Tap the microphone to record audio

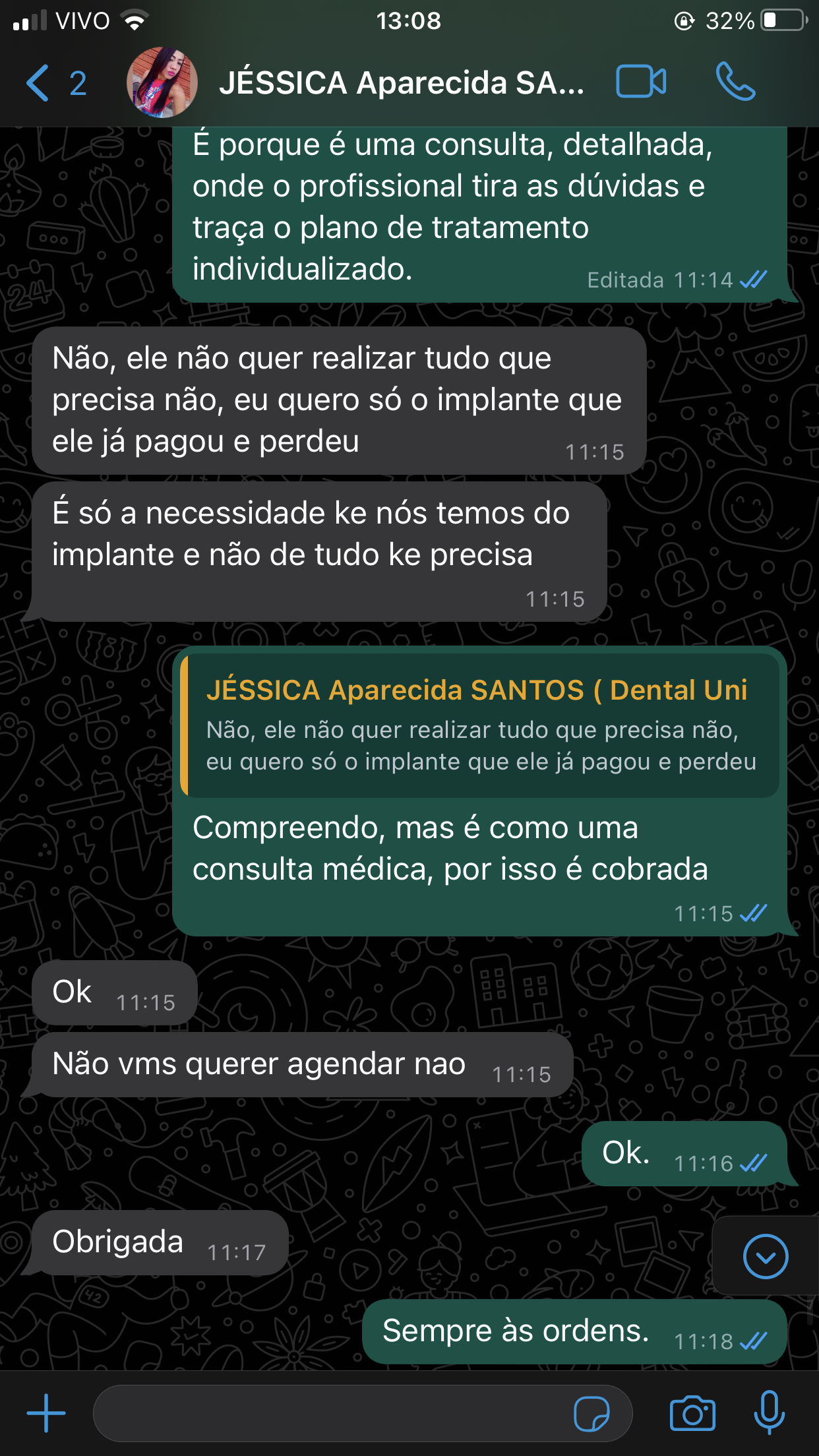click(769, 1413)
